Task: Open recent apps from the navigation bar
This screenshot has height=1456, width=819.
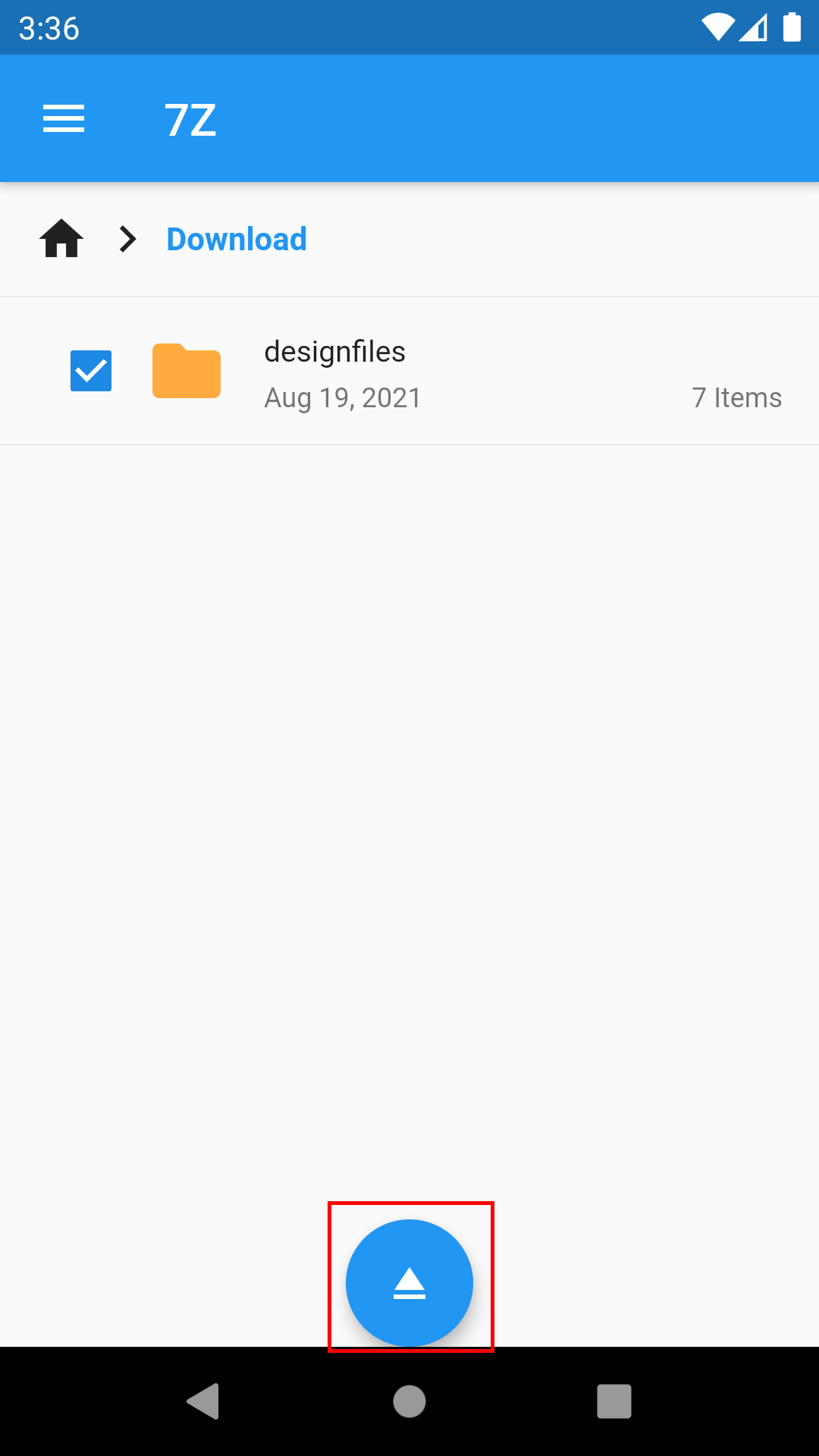Action: click(x=614, y=1401)
